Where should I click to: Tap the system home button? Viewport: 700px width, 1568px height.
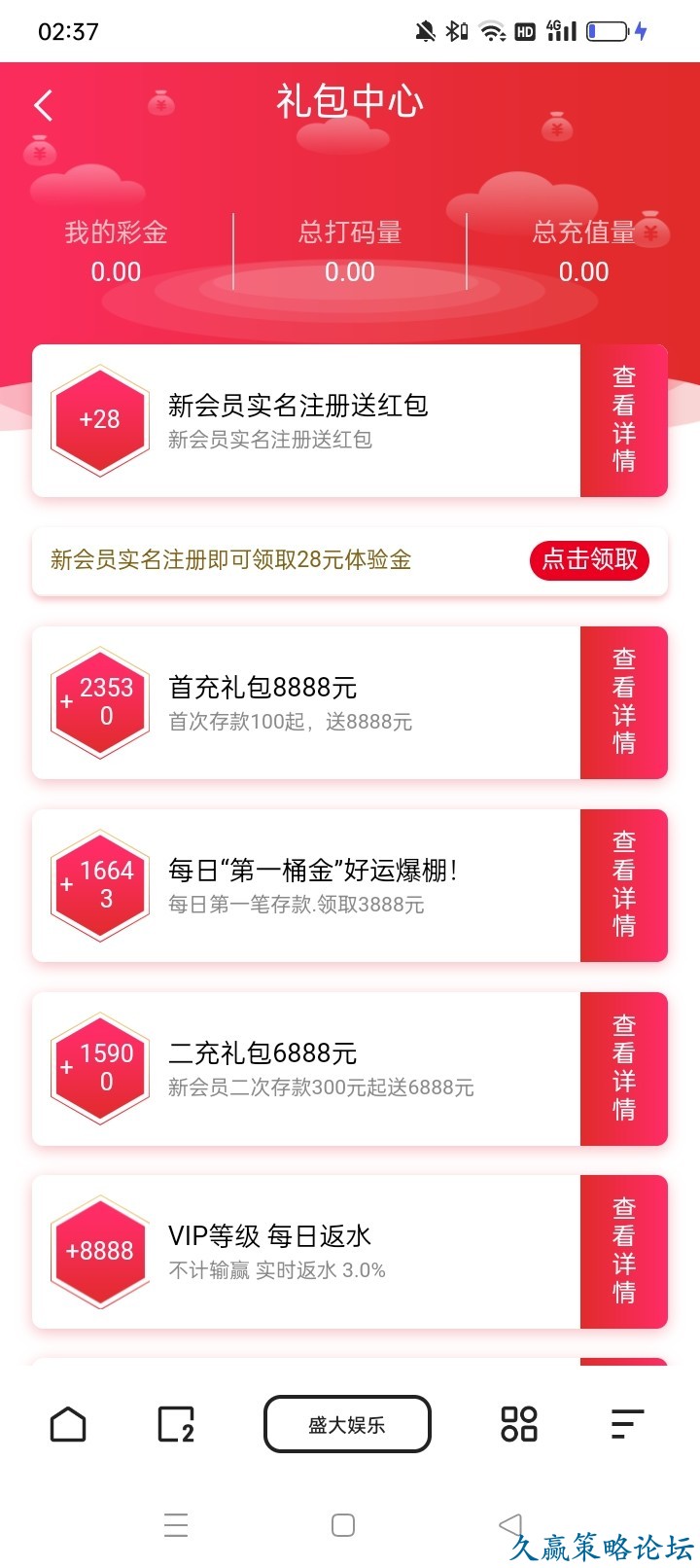pyautogui.click(x=343, y=1525)
